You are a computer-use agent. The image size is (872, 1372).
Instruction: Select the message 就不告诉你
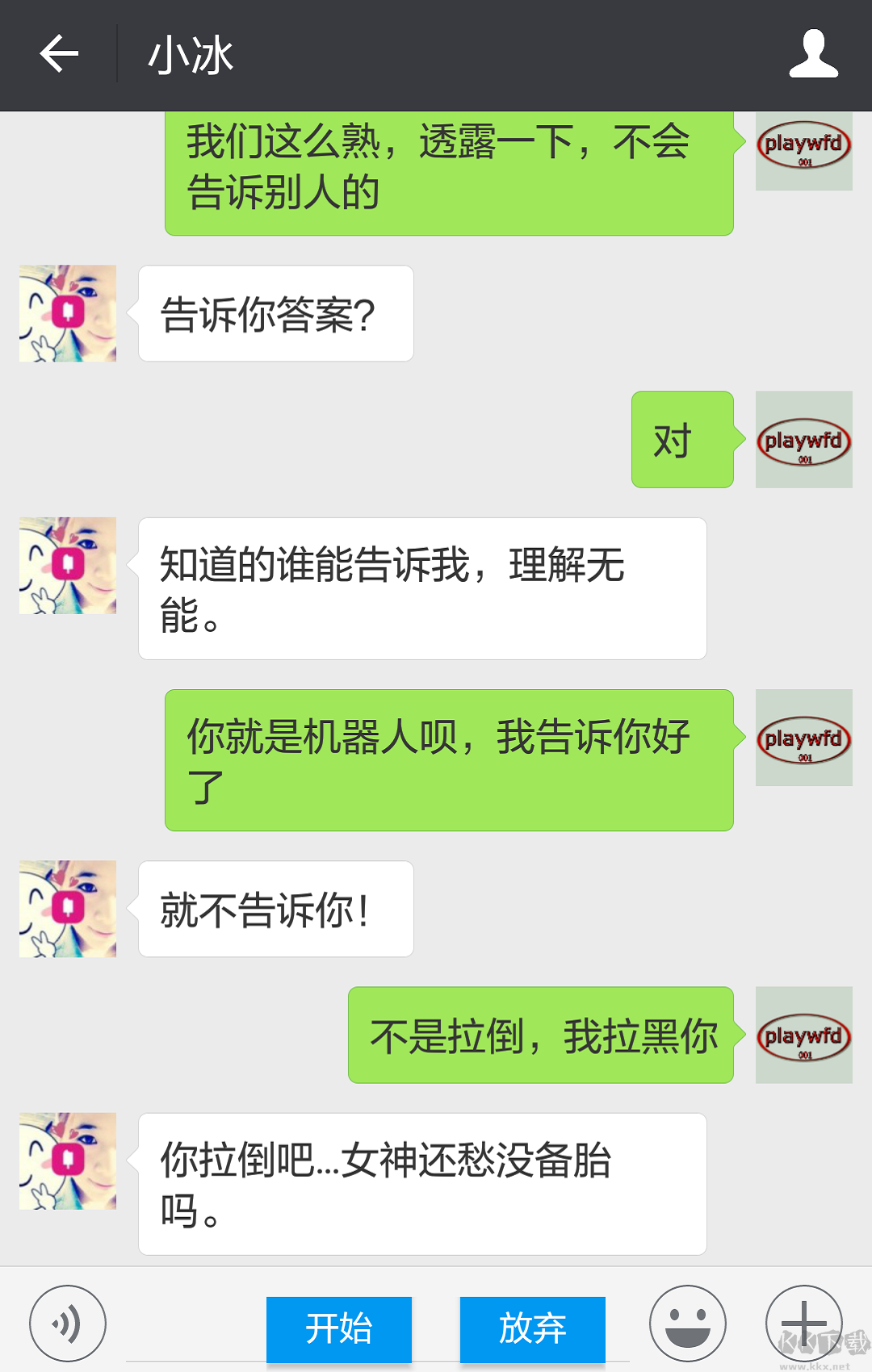(x=275, y=909)
